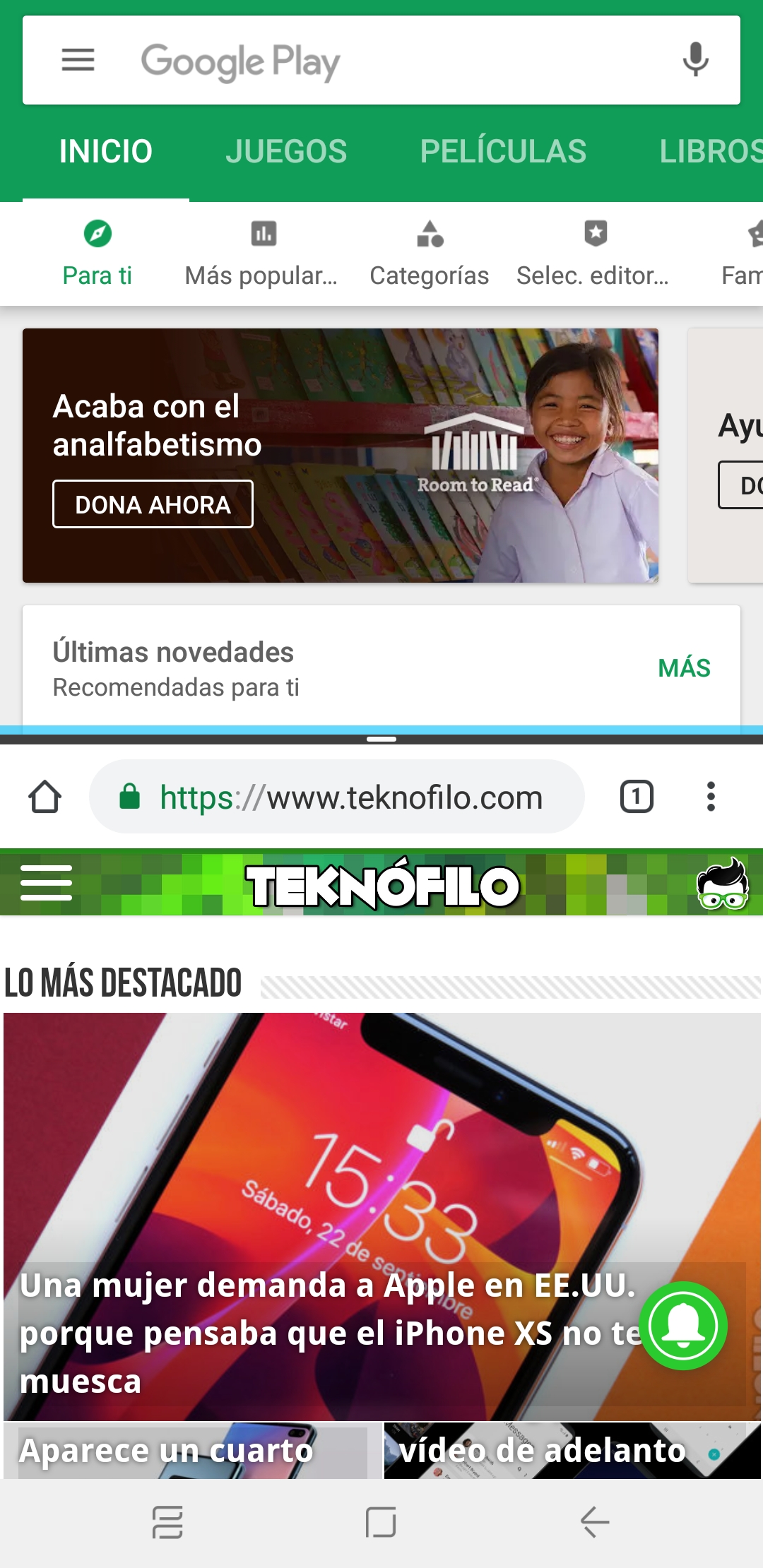Go to the Chrome home page icon
Screen dimensions: 763x1568
(x=45, y=797)
